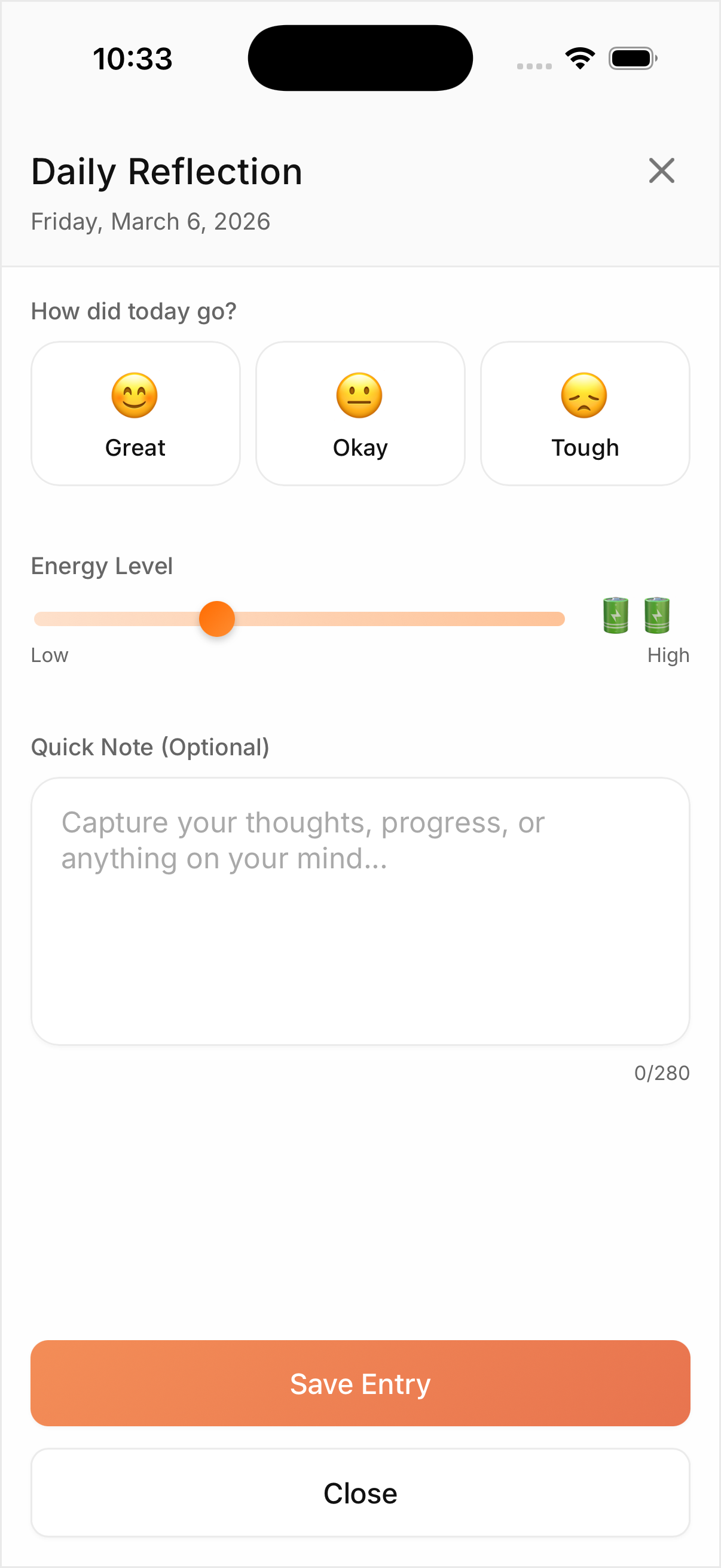Tap the date Friday, March 6, 2026
Screen dimensions: 721x1568
[x=151, y=221]
